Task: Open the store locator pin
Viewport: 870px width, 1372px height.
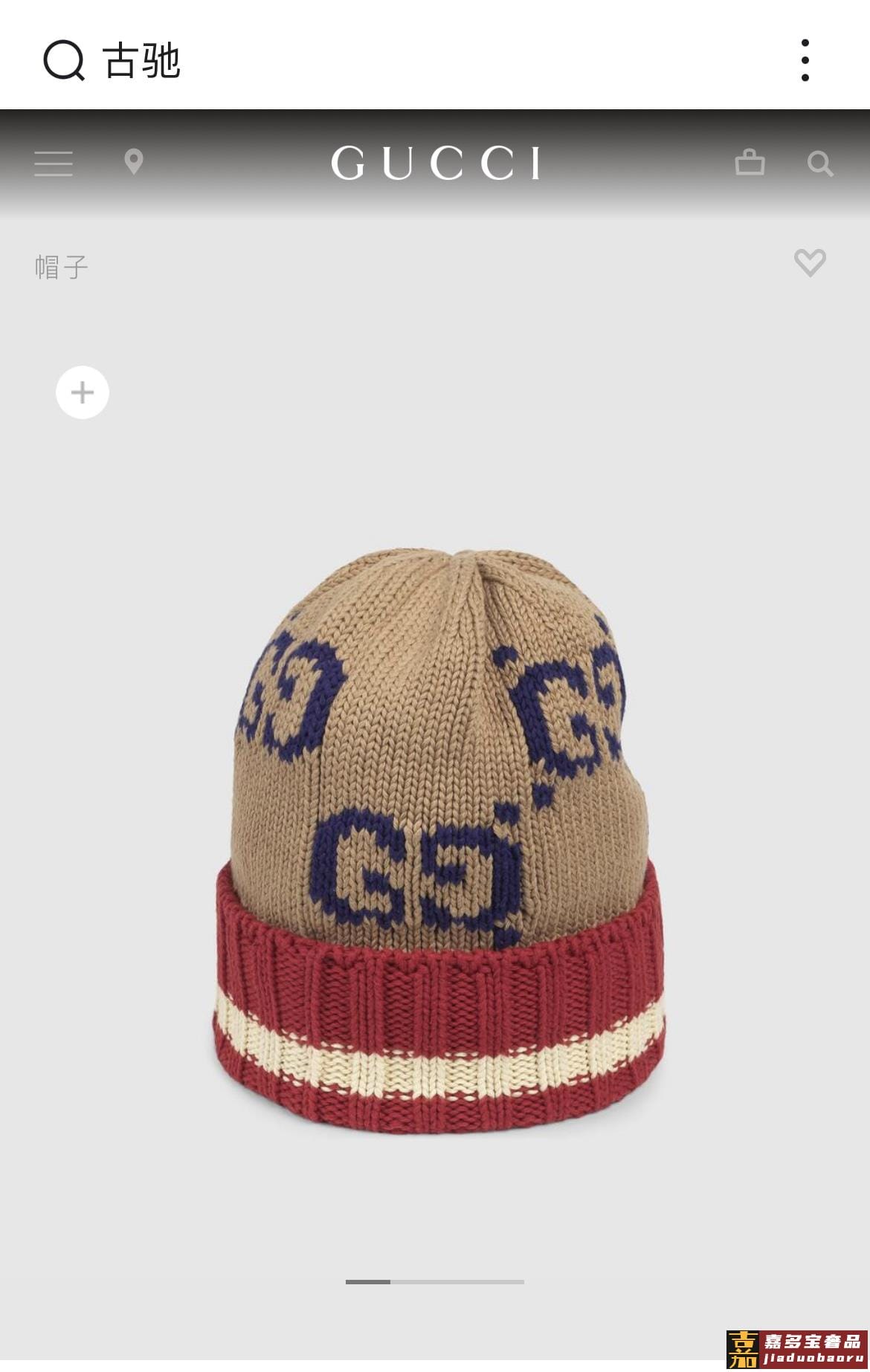Action: coord(134,162)
